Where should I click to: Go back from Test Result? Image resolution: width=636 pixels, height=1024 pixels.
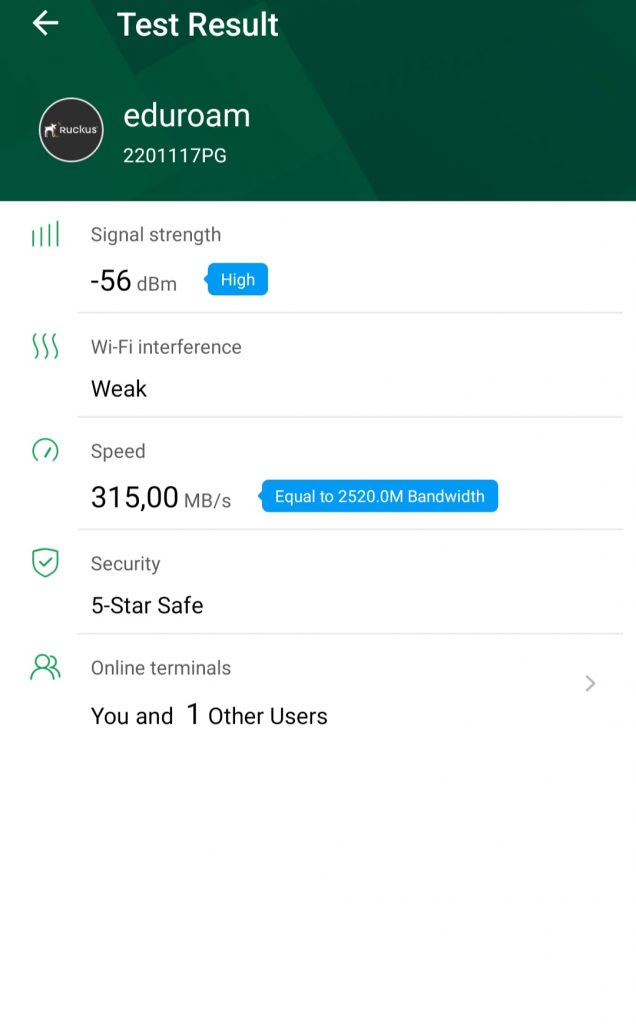tap(46, 24)
